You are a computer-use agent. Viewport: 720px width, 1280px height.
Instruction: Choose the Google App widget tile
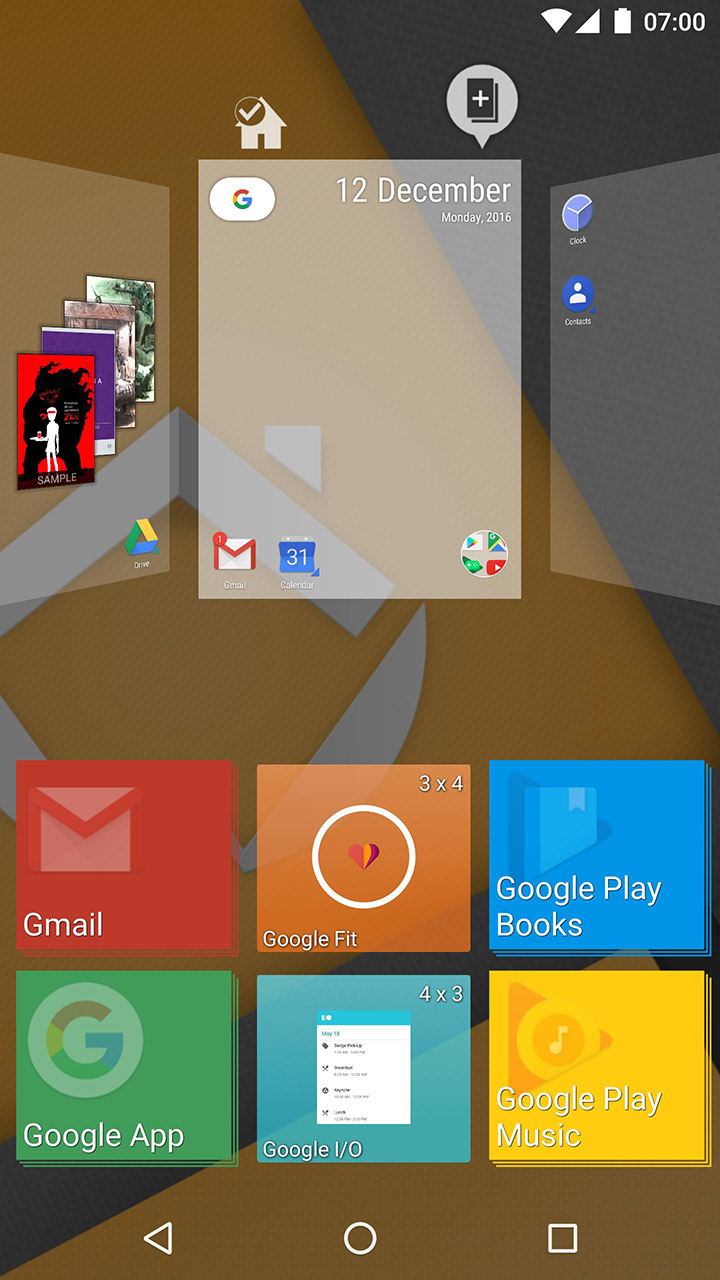click(125, 1066)
